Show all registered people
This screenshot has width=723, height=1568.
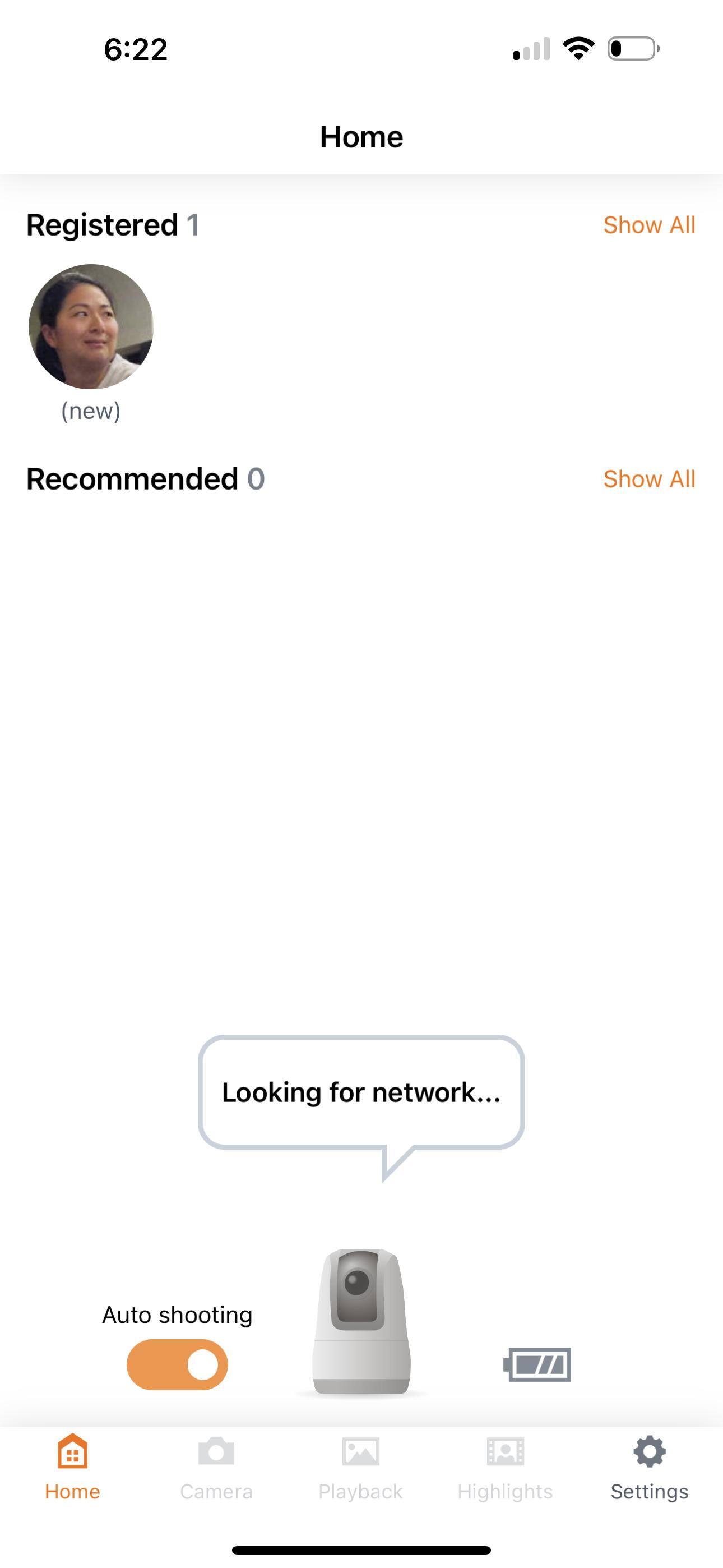tap(649, 225)
